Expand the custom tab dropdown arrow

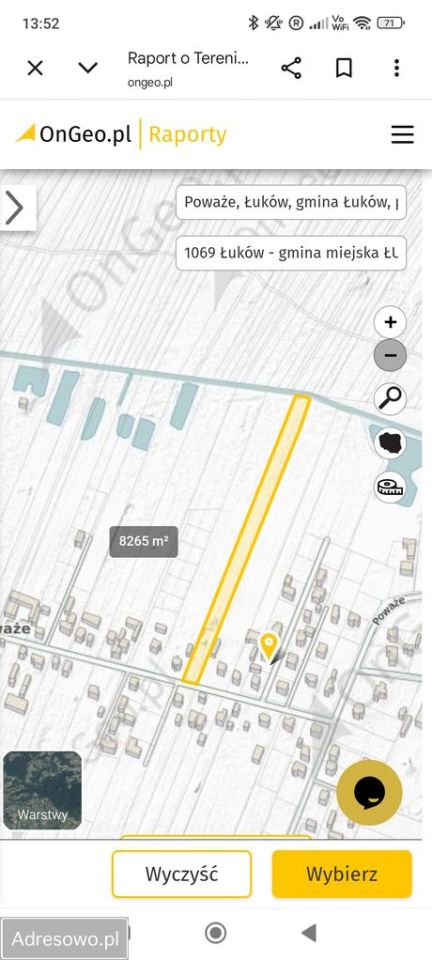(88, 68)
